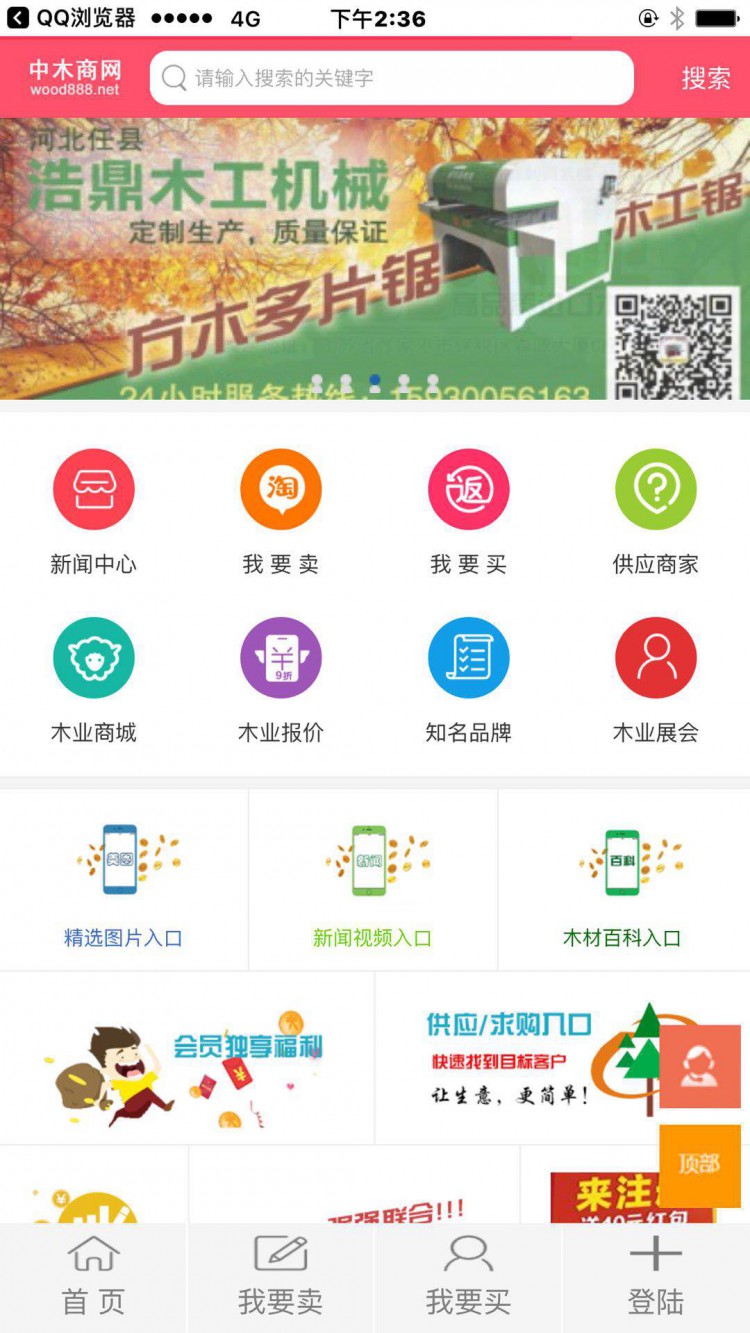Tap the 搜索 search button
Screen dimensions: 750x1333
[x=706, y=78]
